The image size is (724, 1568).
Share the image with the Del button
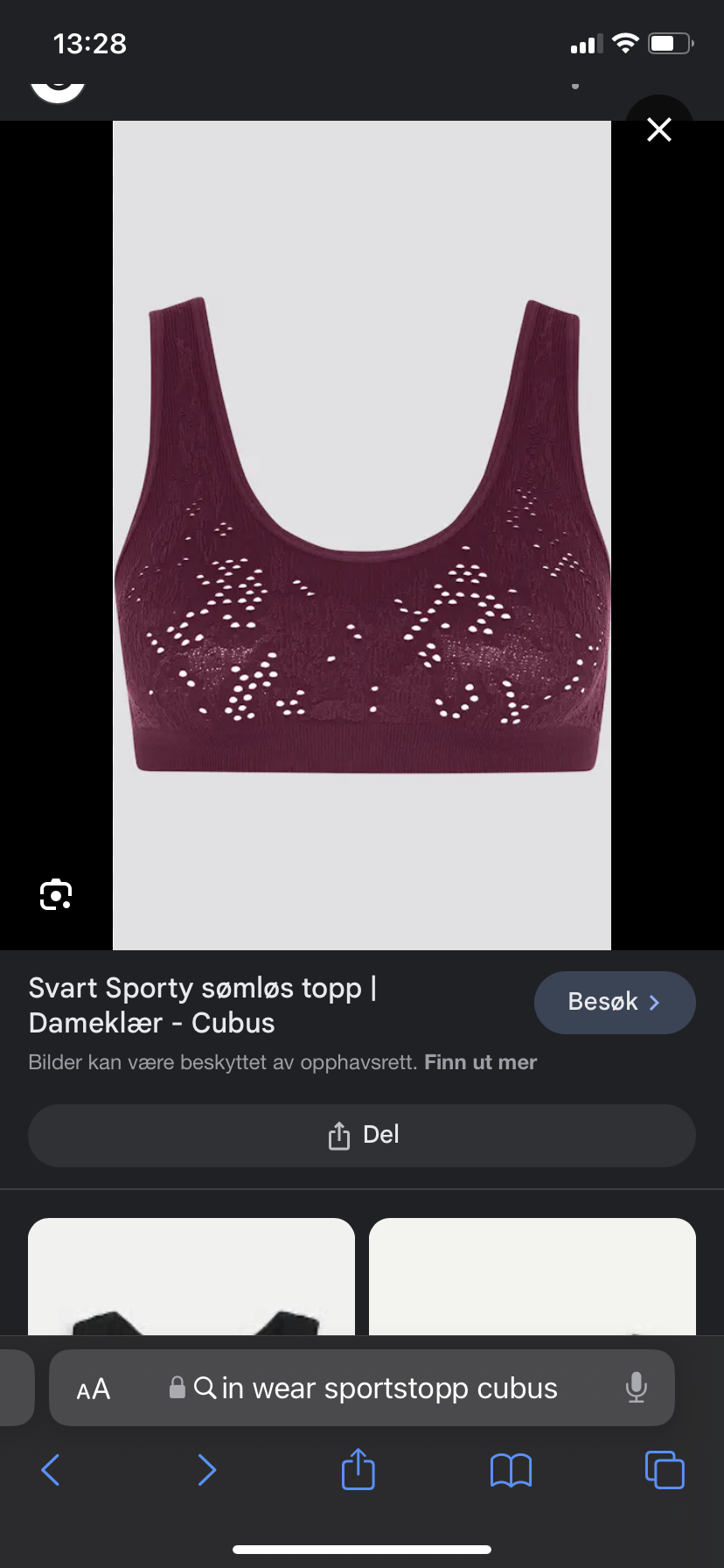362,1135
